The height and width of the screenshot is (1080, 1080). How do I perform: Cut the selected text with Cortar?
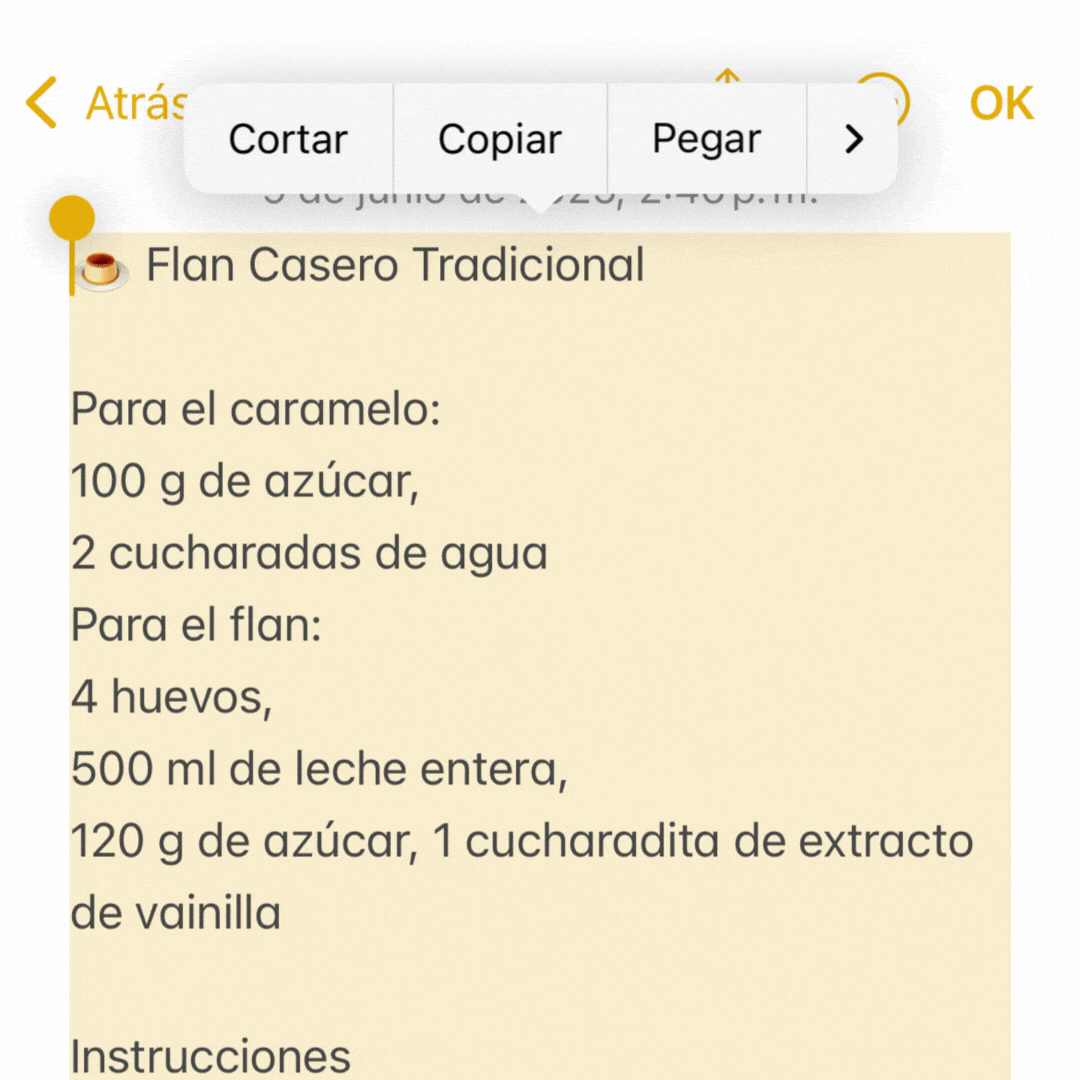(x=288, y=139)
